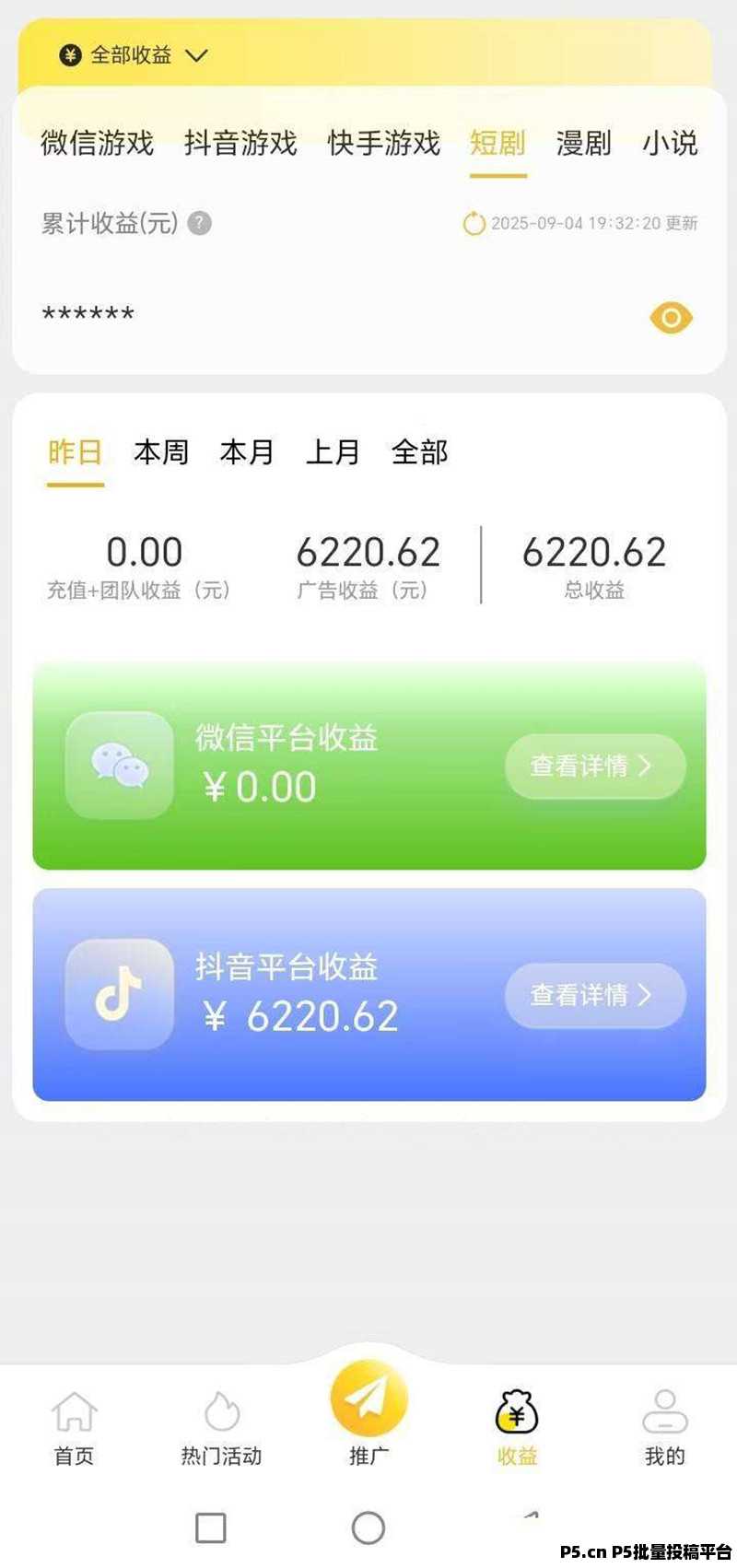Select the 漫剧 tab
This screenshot has width=737, height=1568.
[x=583, y=144]
